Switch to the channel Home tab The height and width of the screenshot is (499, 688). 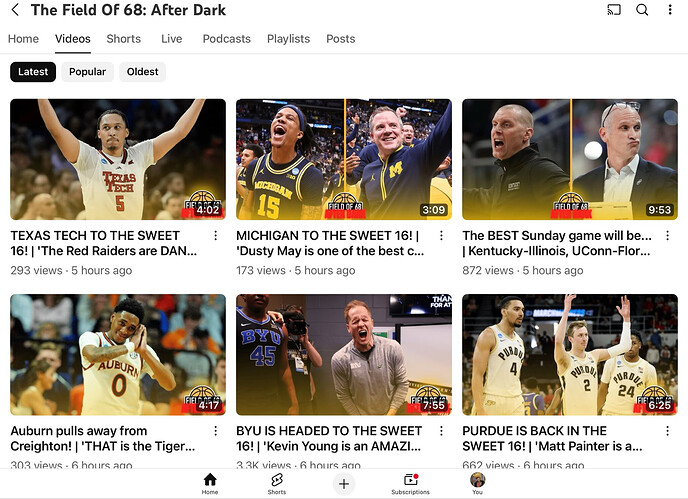(x=23, y=39)
